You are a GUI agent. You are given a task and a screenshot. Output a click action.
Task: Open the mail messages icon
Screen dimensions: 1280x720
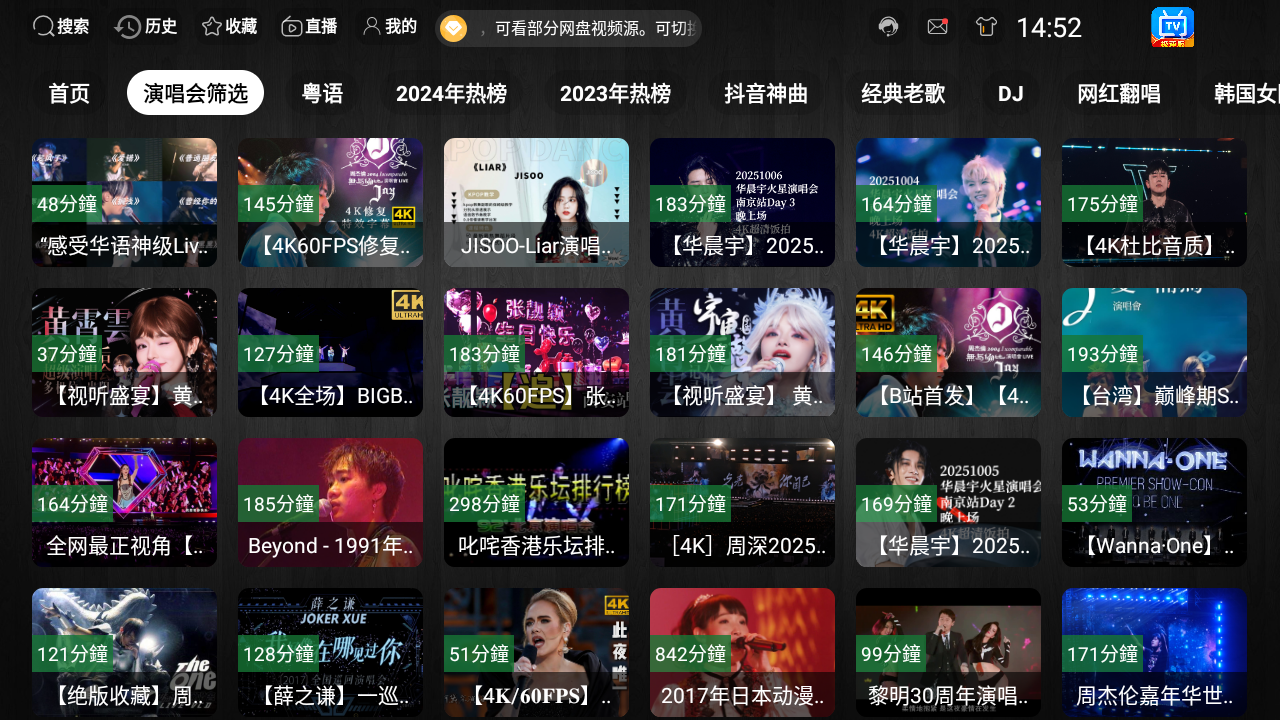coord(937,27)
